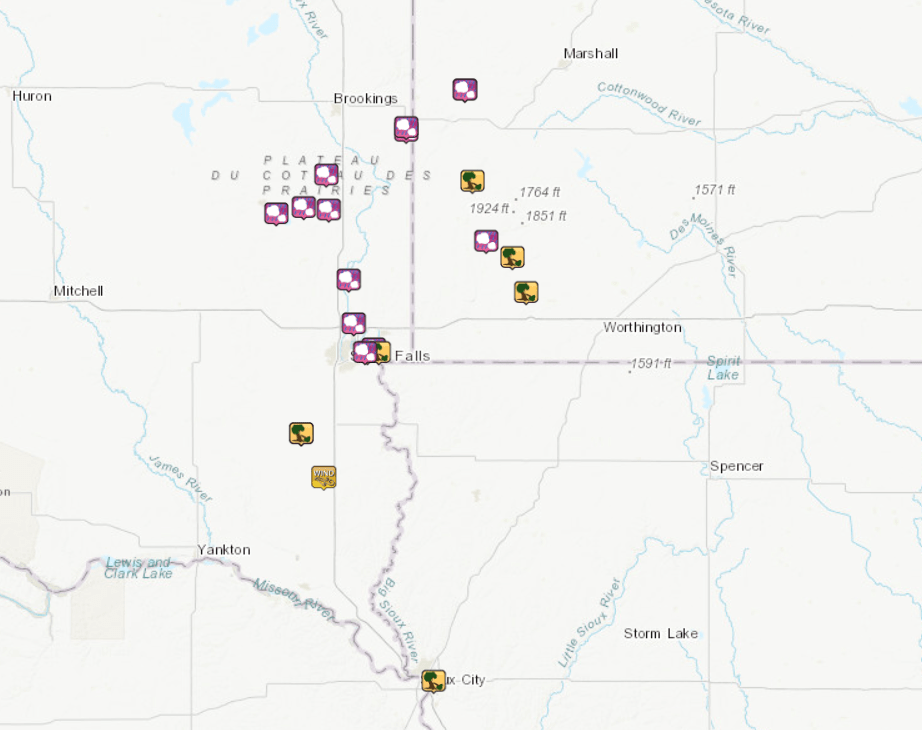
Task: Select the hail marker just southeast of Brookings
Action: 406,128
